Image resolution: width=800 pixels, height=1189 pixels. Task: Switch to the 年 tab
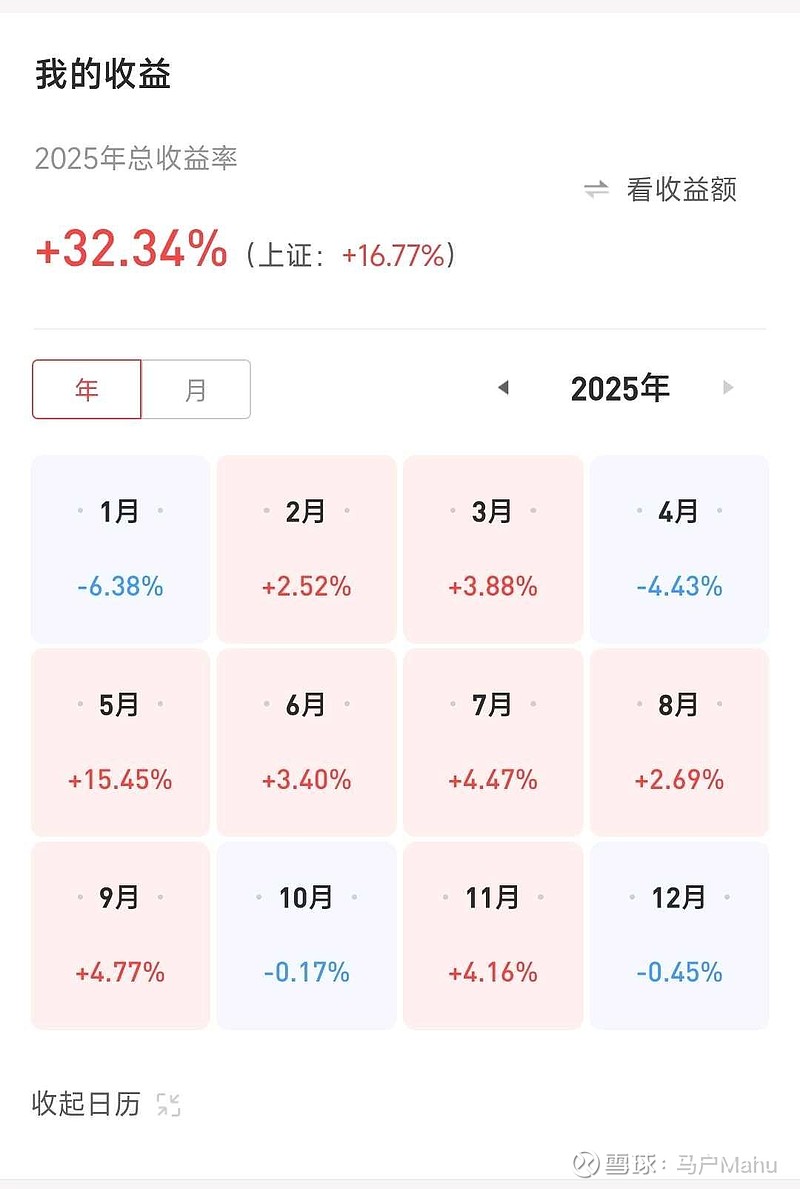point(86,388)
